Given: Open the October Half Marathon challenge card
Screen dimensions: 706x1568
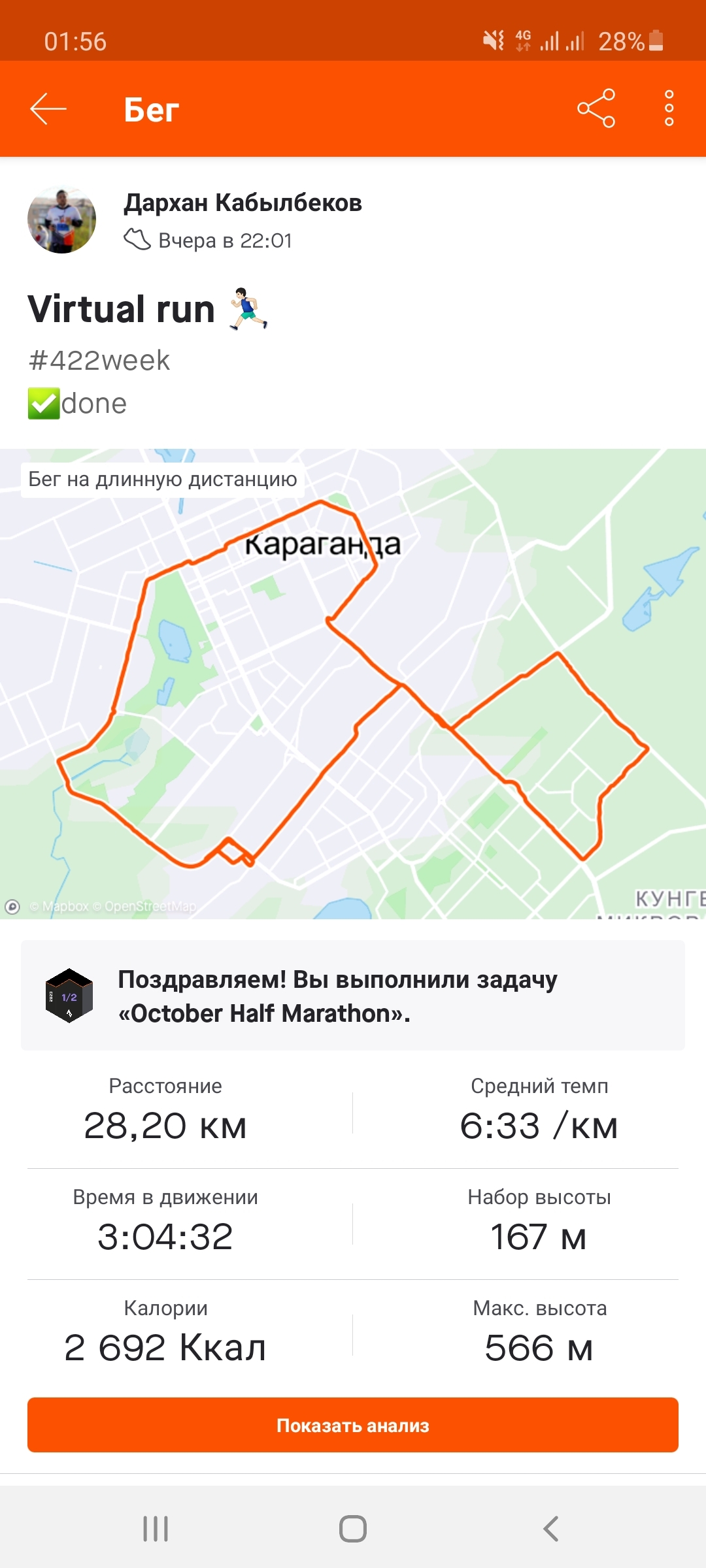Looking at the screenshot, I should (353, 996).
